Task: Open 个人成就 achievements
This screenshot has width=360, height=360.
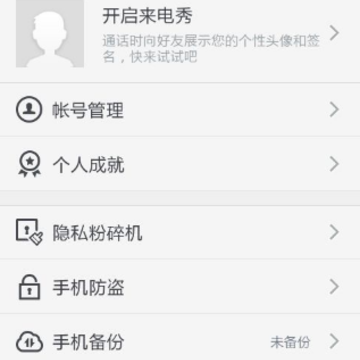Action: tap(180, 164)
